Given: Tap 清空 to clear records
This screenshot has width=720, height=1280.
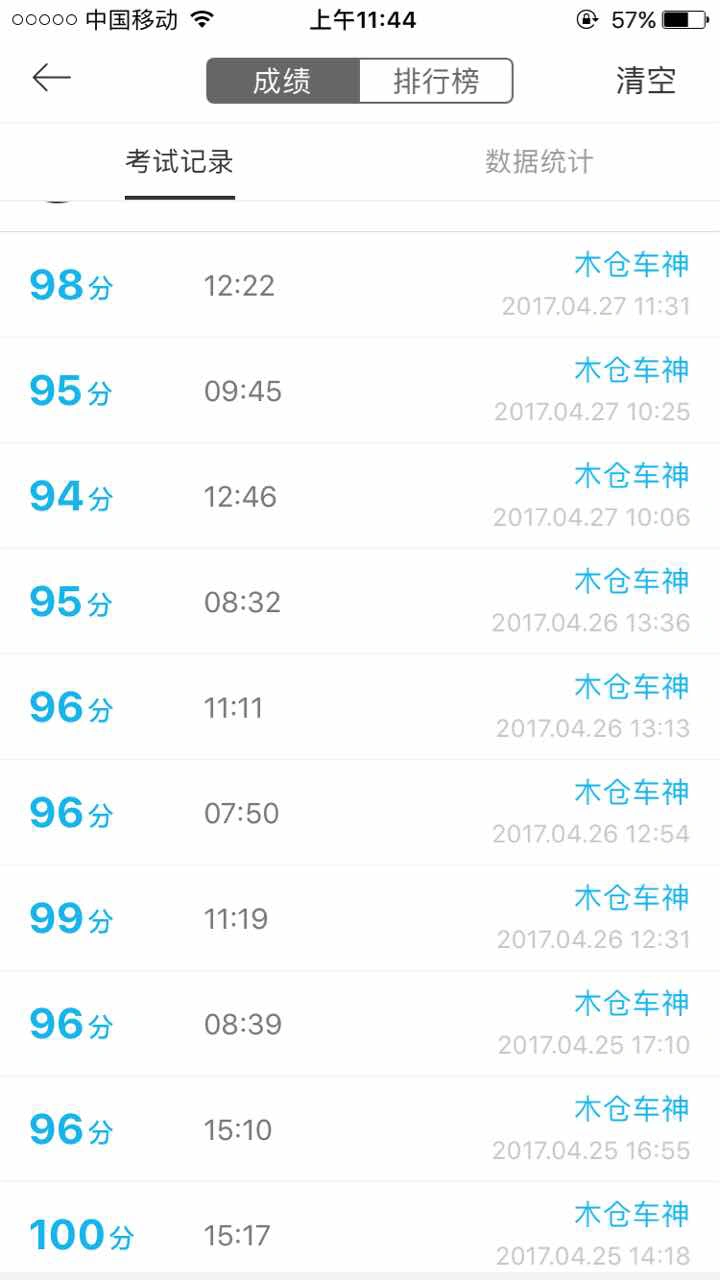Looking at the screenshot, I should (646, 81).
